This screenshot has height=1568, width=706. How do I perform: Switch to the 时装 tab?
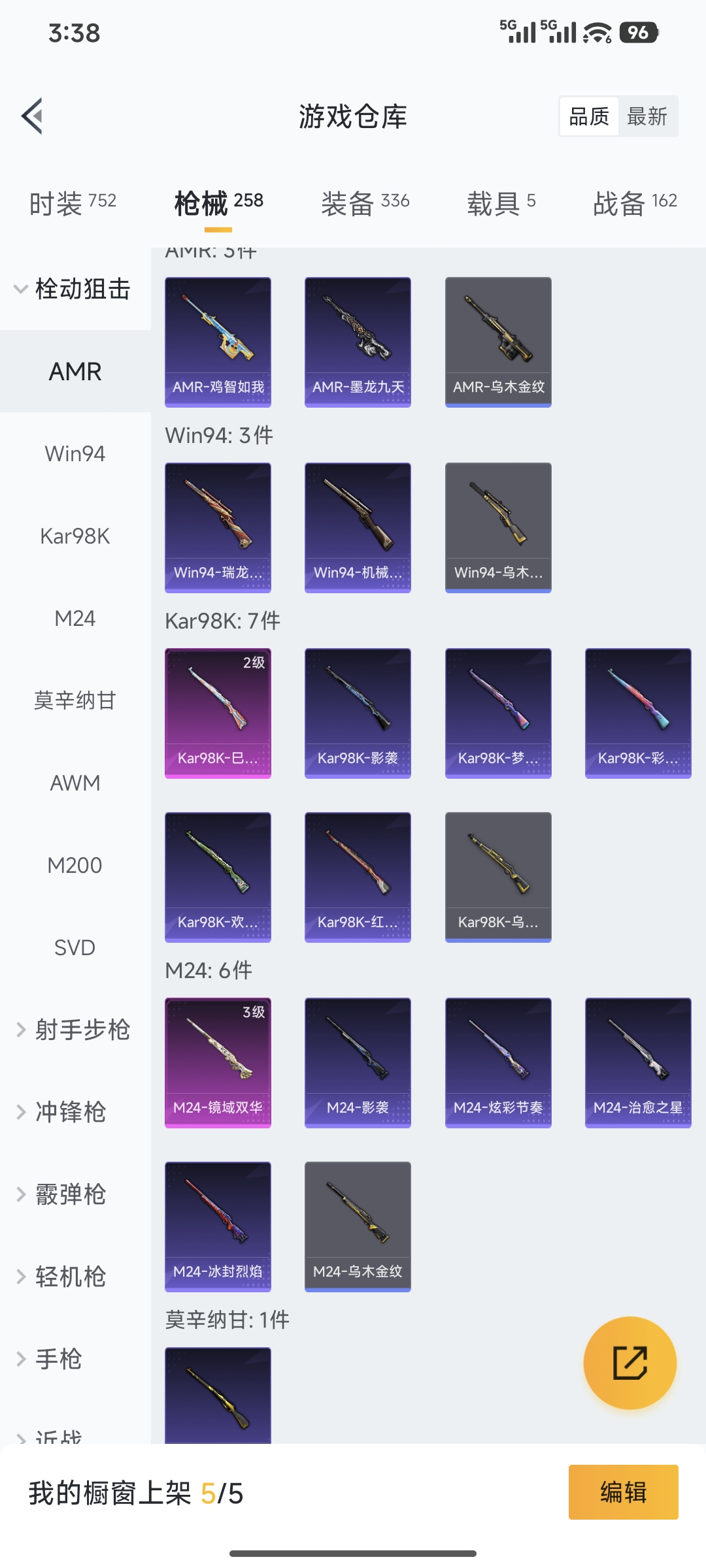click(73, 203)
